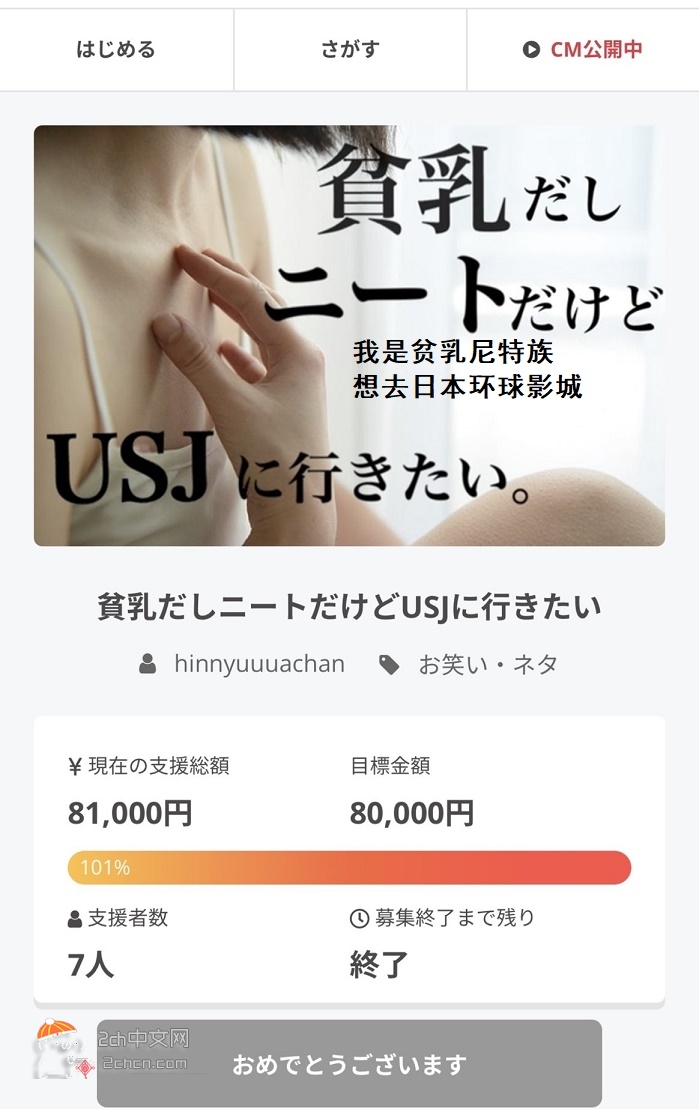Open the はじめる tab
Screen dimensions: 699x1109
tap(116, 49)
